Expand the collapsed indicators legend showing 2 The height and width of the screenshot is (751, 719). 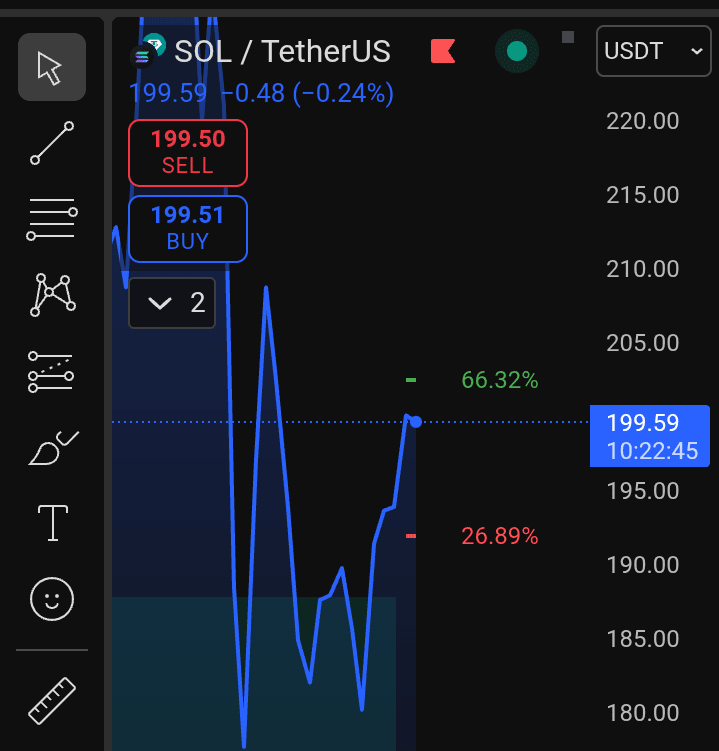tap(172, 303)
